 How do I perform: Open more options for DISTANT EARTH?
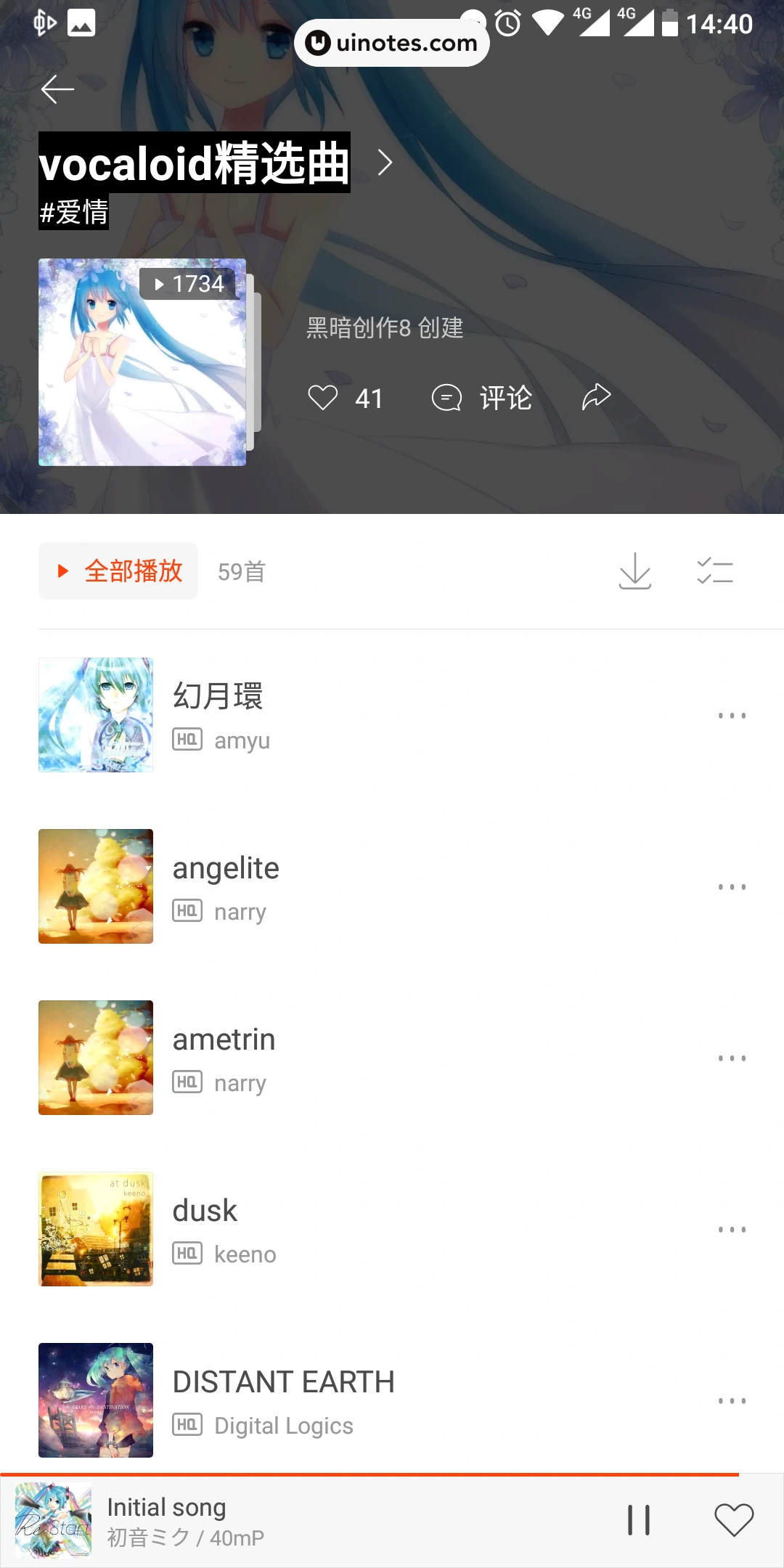(x=732, y=1400)
